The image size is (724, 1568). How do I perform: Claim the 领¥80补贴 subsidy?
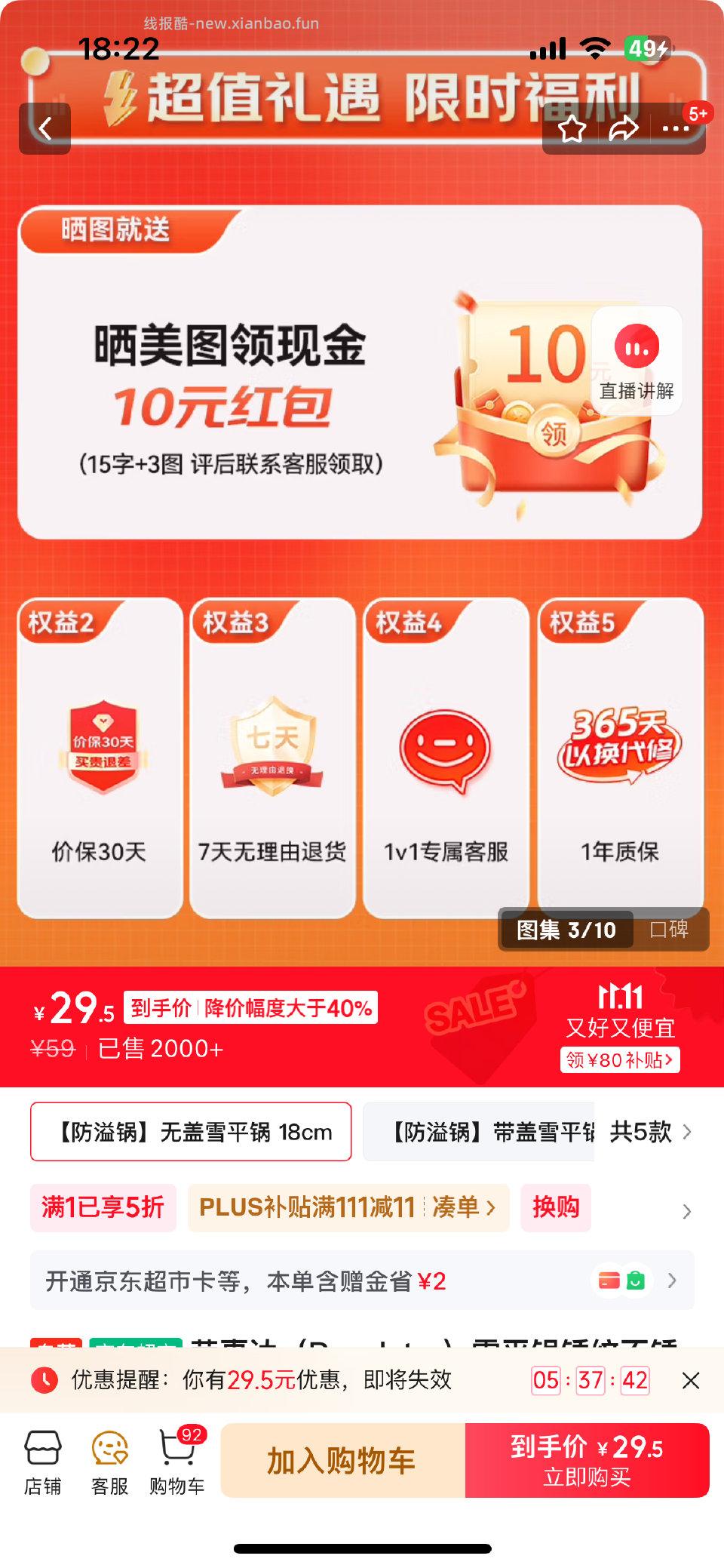[x=620, y=1060]
